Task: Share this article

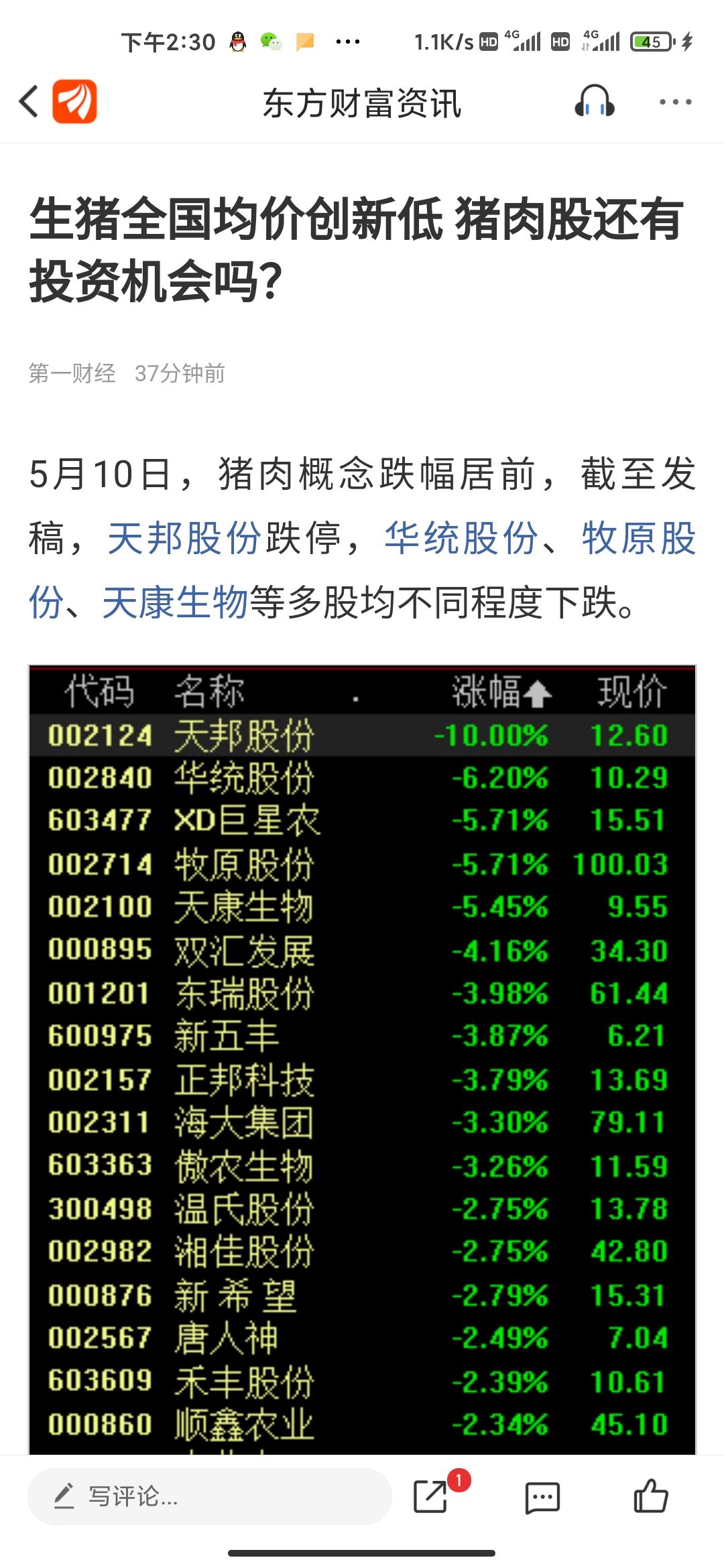Action: (x=431, y=1496)
